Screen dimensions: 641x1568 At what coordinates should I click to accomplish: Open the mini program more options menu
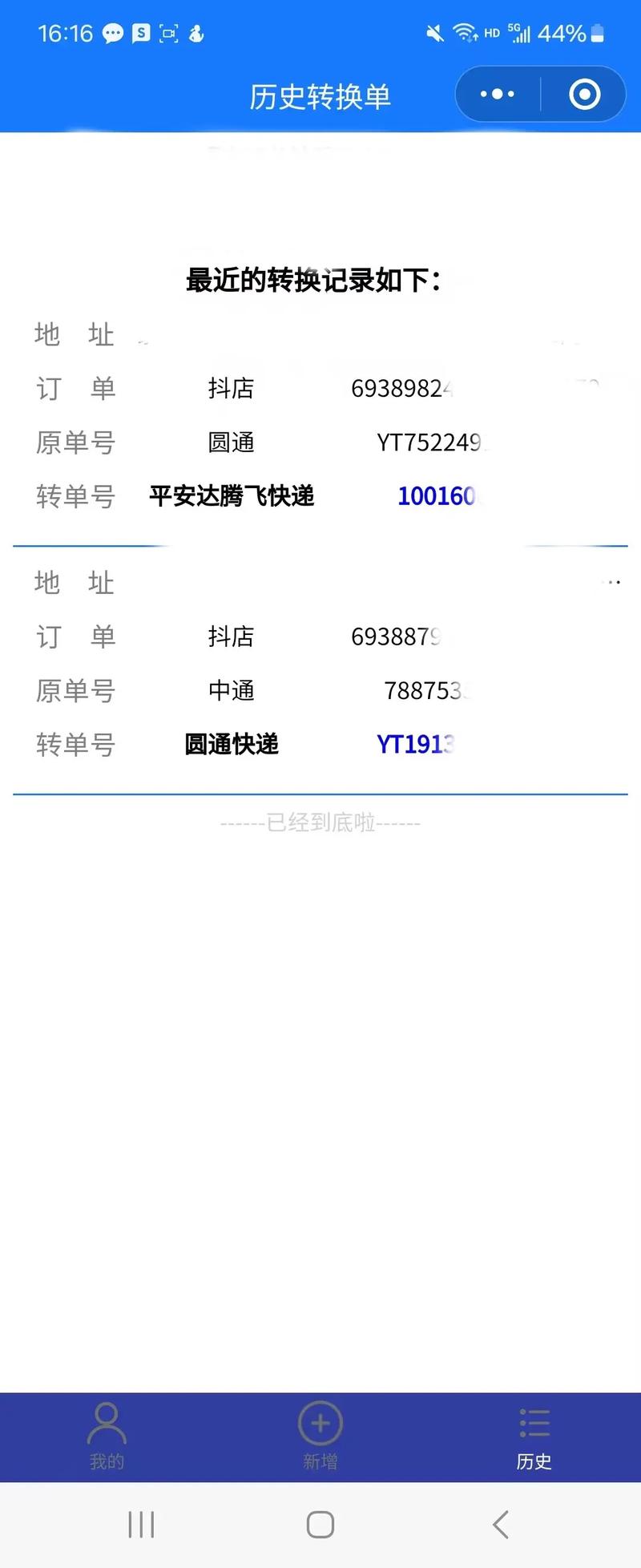tap(498, 95)
